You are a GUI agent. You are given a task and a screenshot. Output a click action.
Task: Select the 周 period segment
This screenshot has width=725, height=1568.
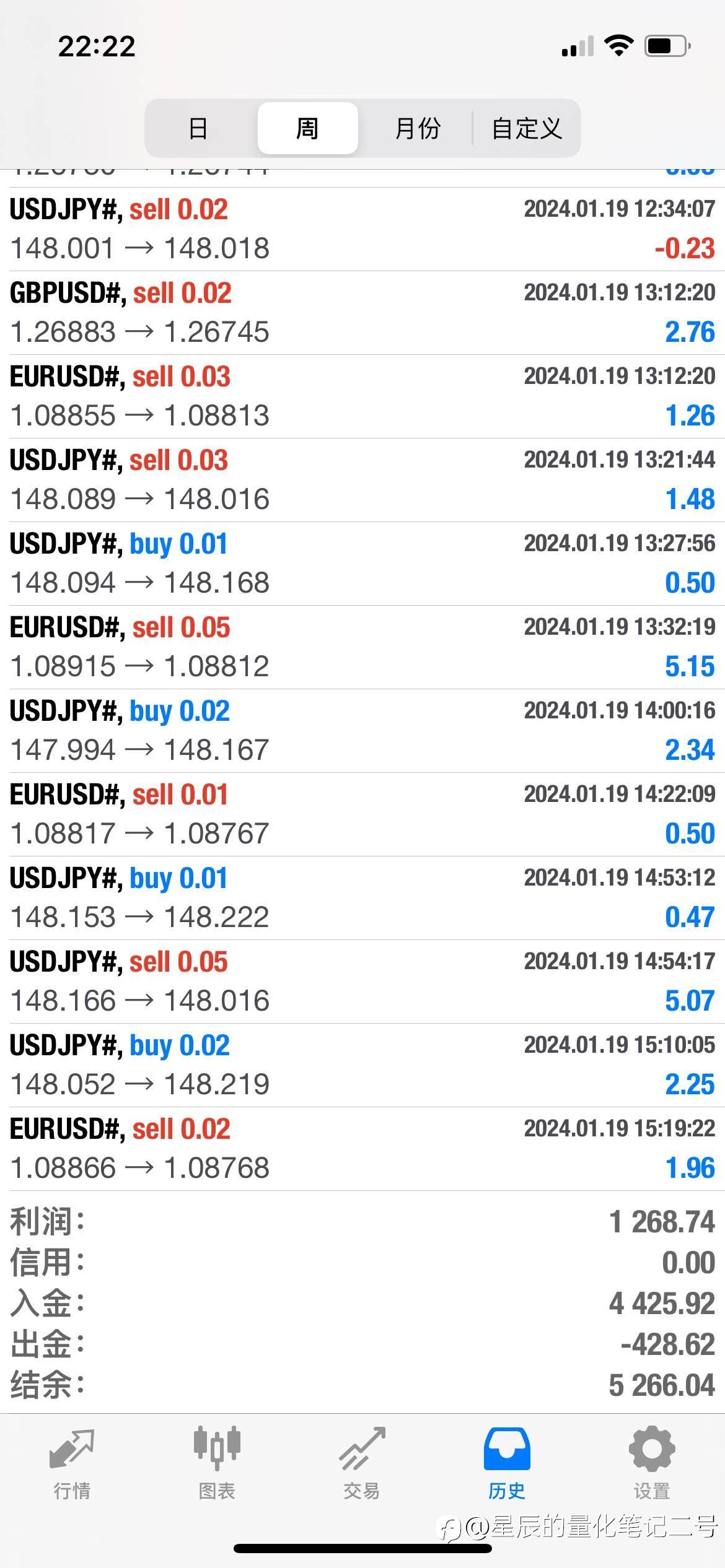click(x=307, y=128)
